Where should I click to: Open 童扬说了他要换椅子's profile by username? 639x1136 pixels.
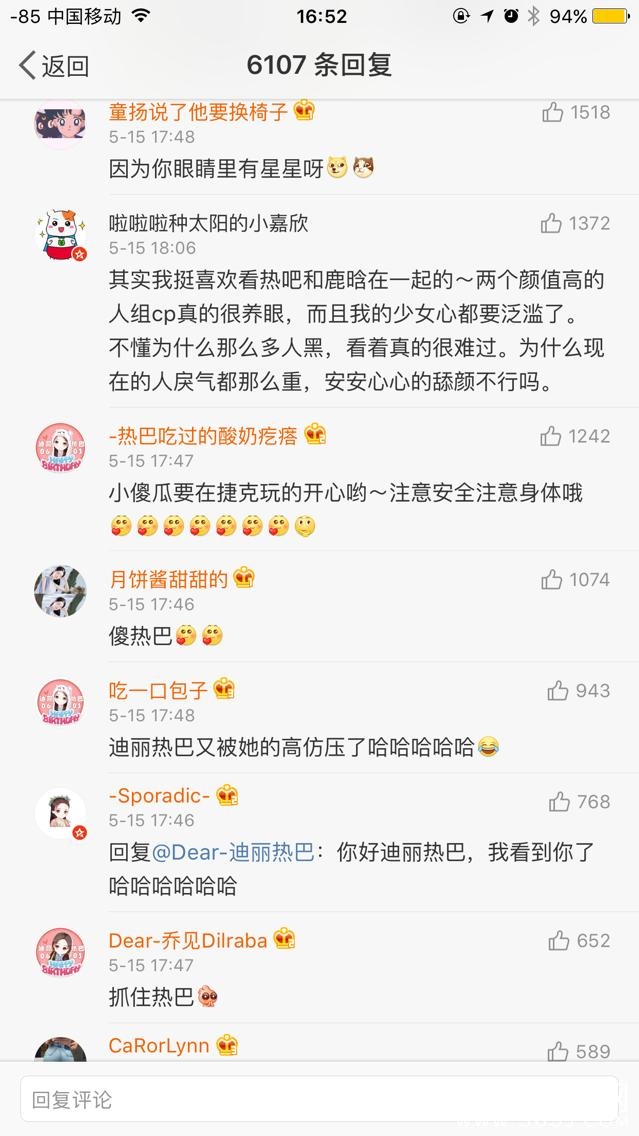(198, 111)
